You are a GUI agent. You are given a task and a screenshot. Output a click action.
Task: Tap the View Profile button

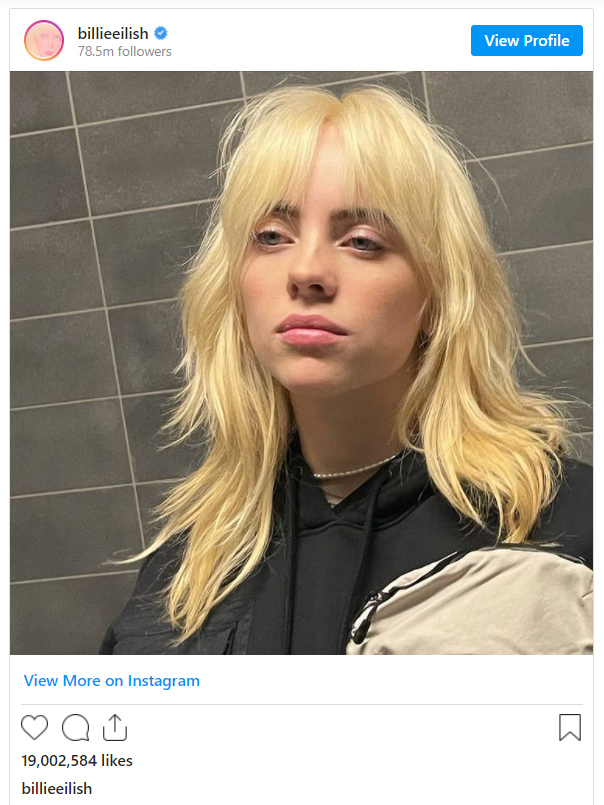[x=526, y=41]
